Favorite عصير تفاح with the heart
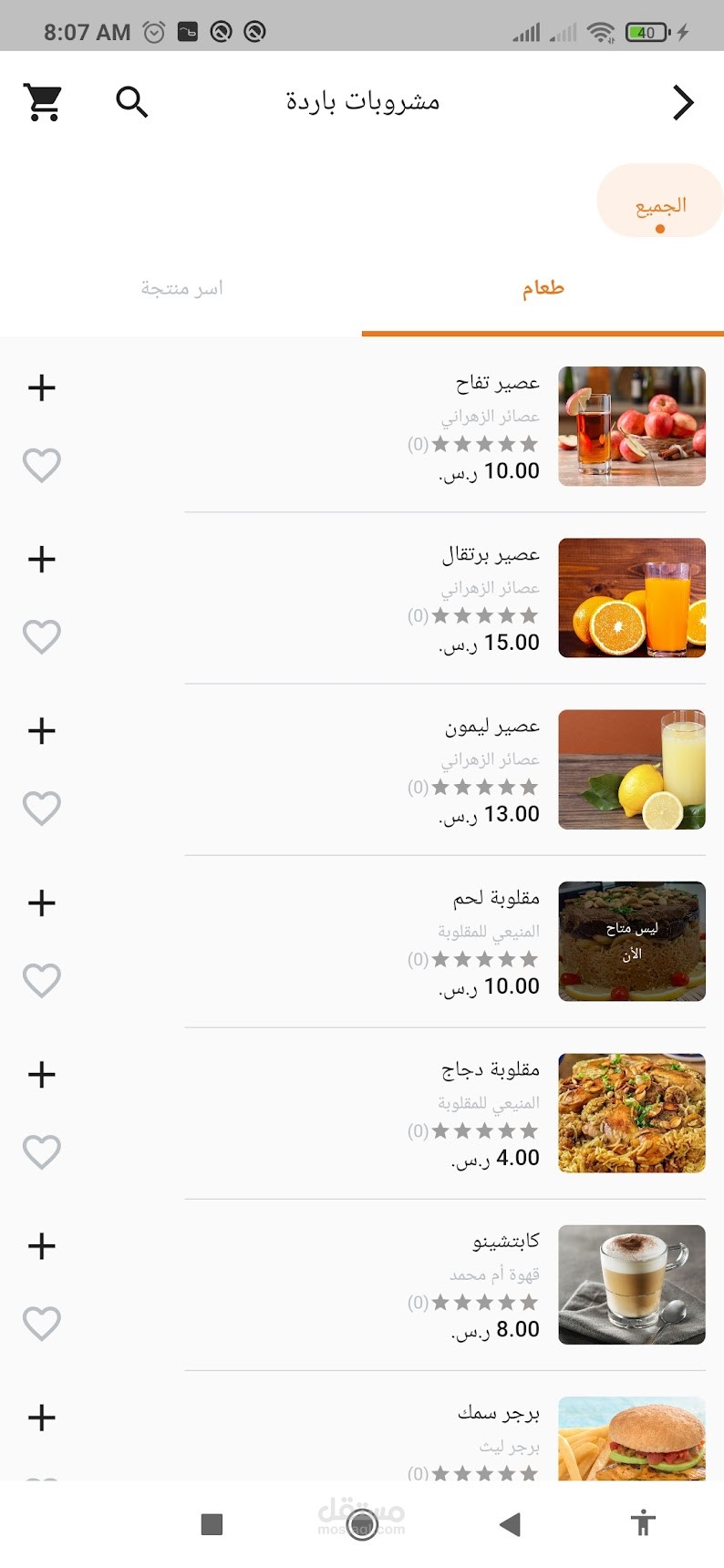724x1568 pixels. tap(42, 465)
